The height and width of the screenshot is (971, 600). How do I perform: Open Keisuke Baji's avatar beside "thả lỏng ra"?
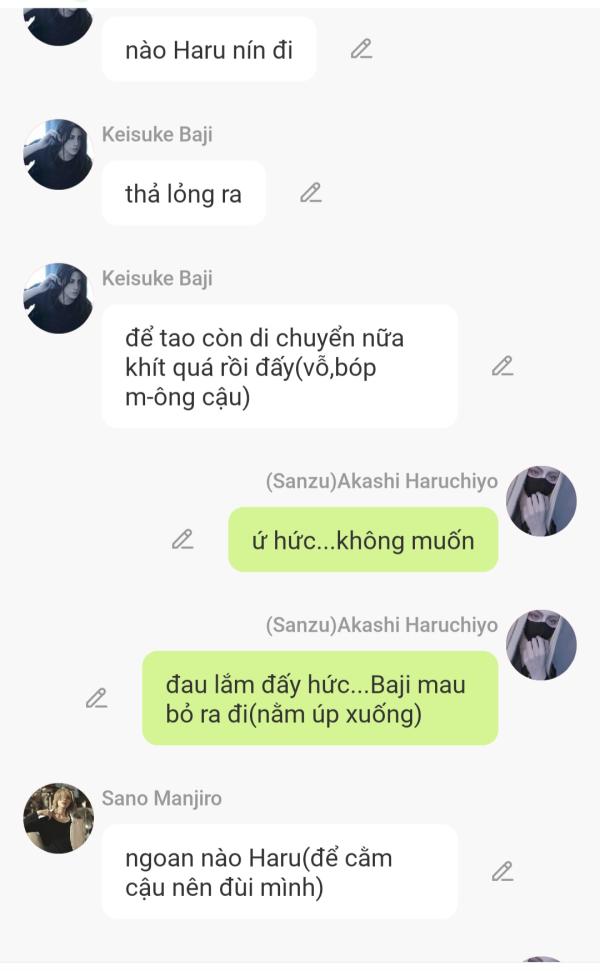coord(58,155)
